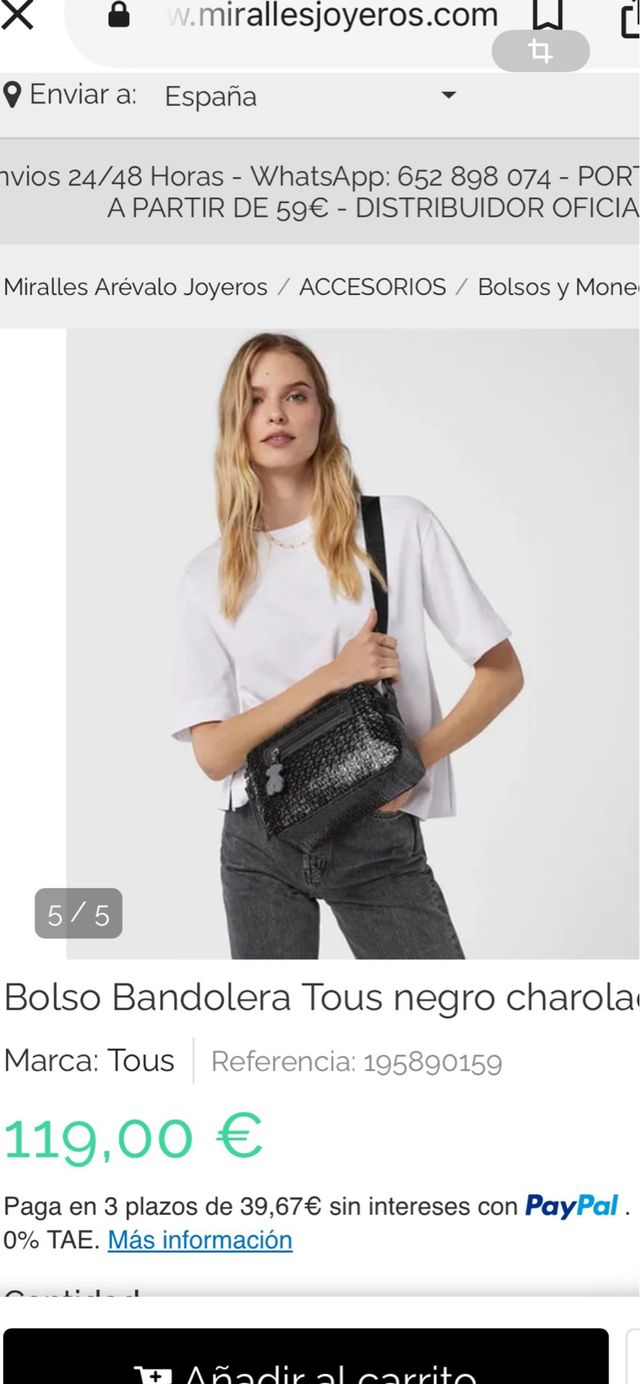Tap the mirallesjoyeros.com address bar
The image size is (640, 1384).
click(330, 15)
